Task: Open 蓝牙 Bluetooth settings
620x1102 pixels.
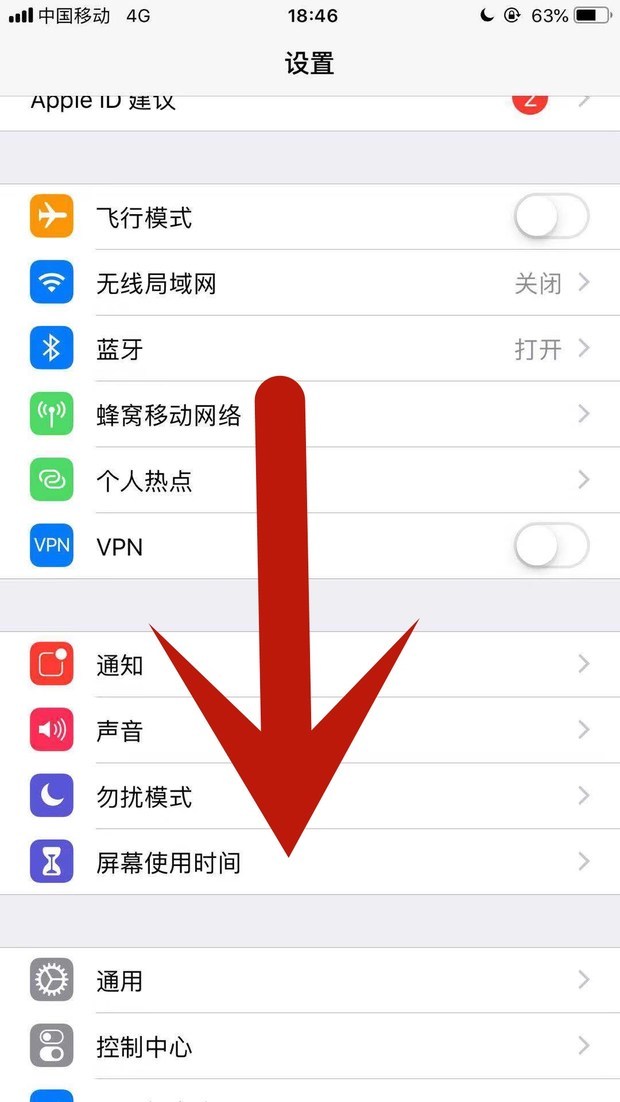Action: [310, 349]
